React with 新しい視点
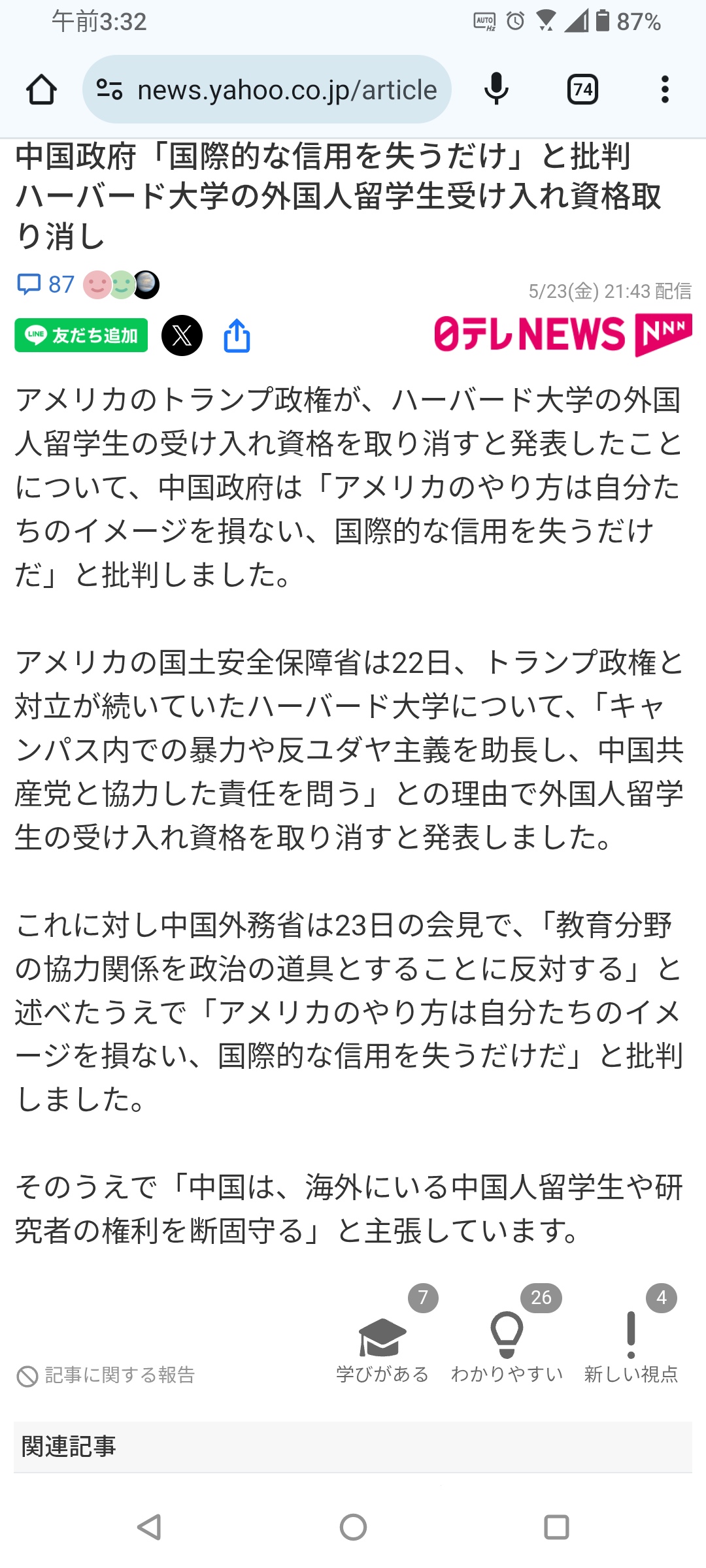Viewport: 706px width, 1568px height. coord(631,1346)
